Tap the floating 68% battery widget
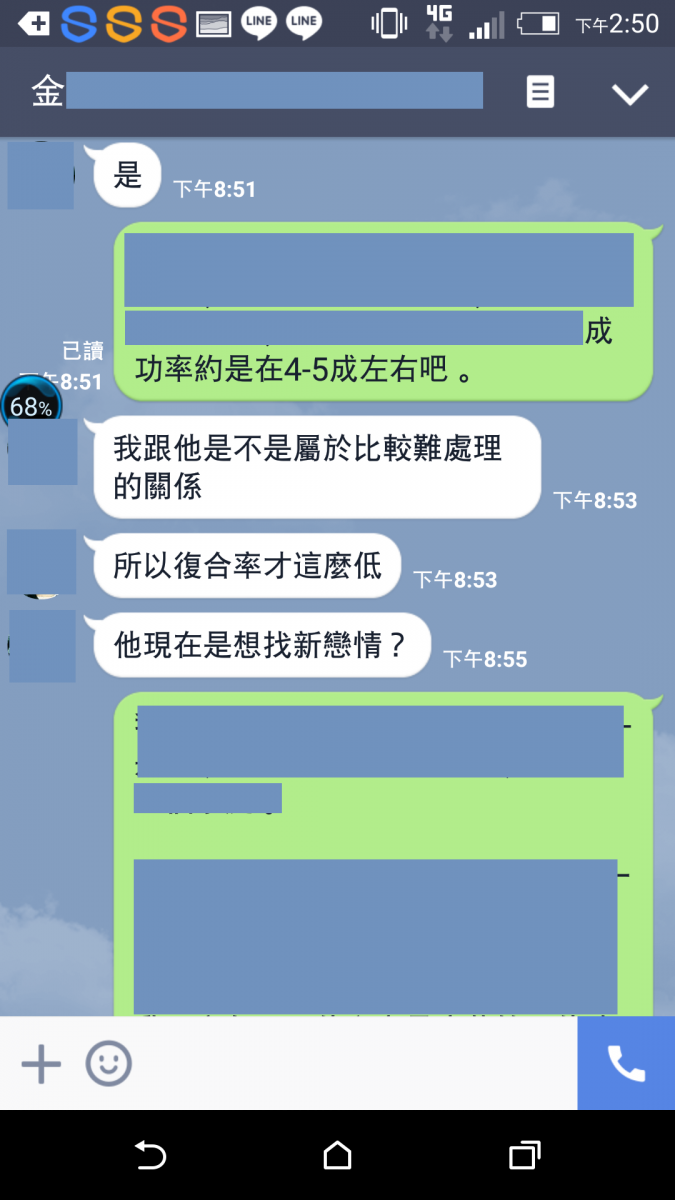Viewport: 675px width, 1200px height. tap(30, 405)
